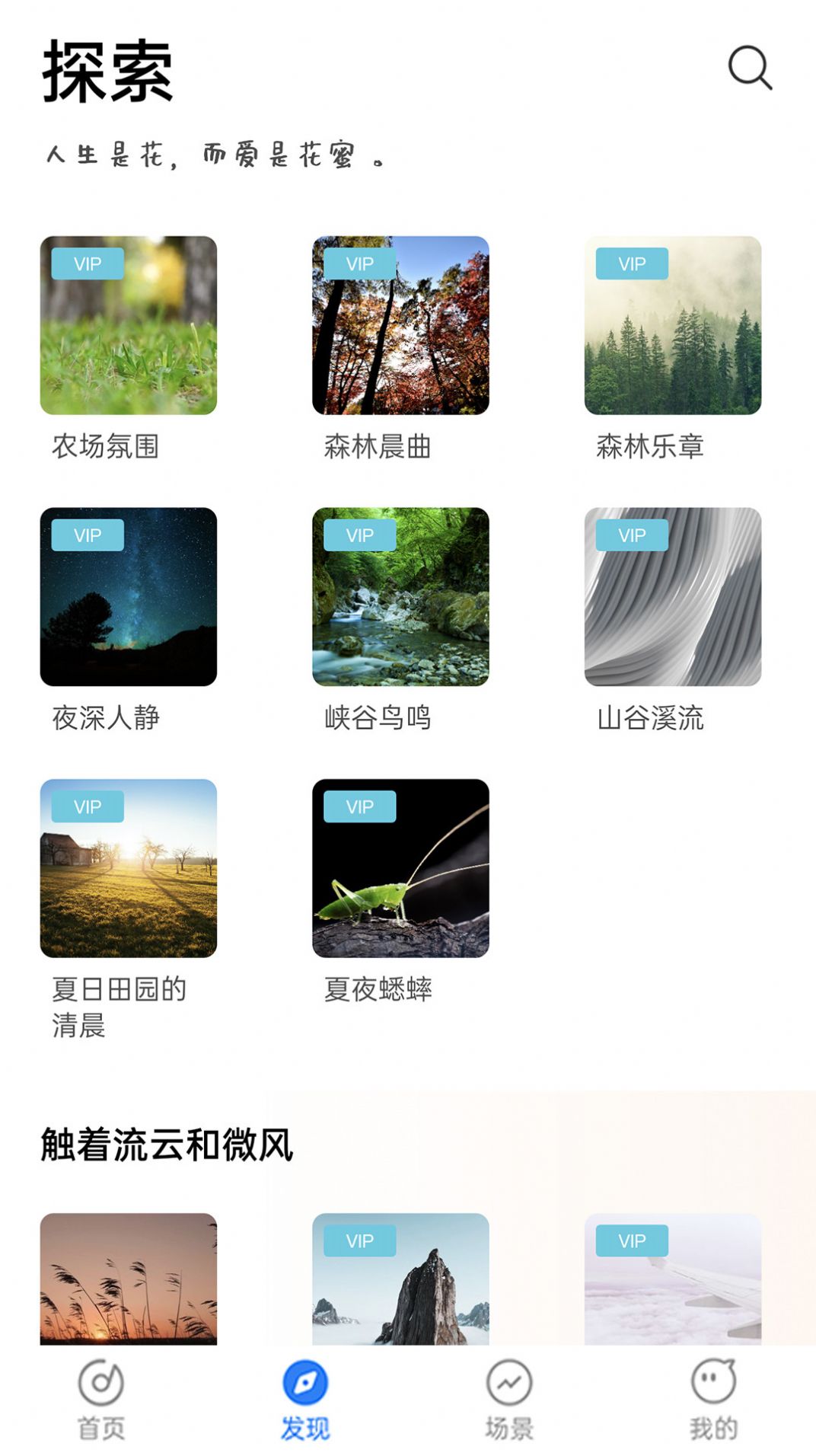Screen dimensions: 816x1456
Task: Tap the VIP badge on 农场氛围
Action: click(x=88, y=263)
